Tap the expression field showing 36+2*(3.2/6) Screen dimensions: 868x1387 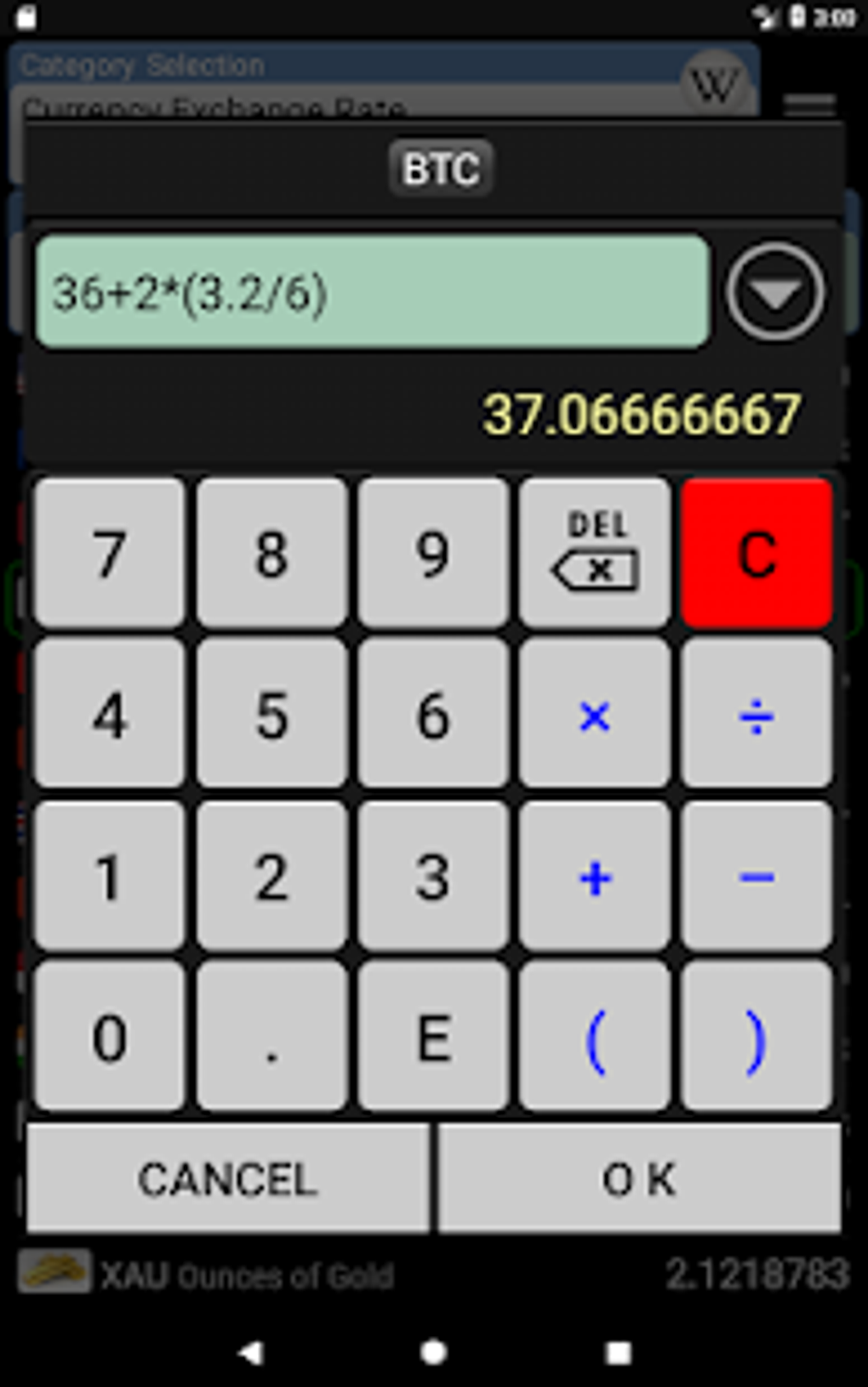point(372,292)
